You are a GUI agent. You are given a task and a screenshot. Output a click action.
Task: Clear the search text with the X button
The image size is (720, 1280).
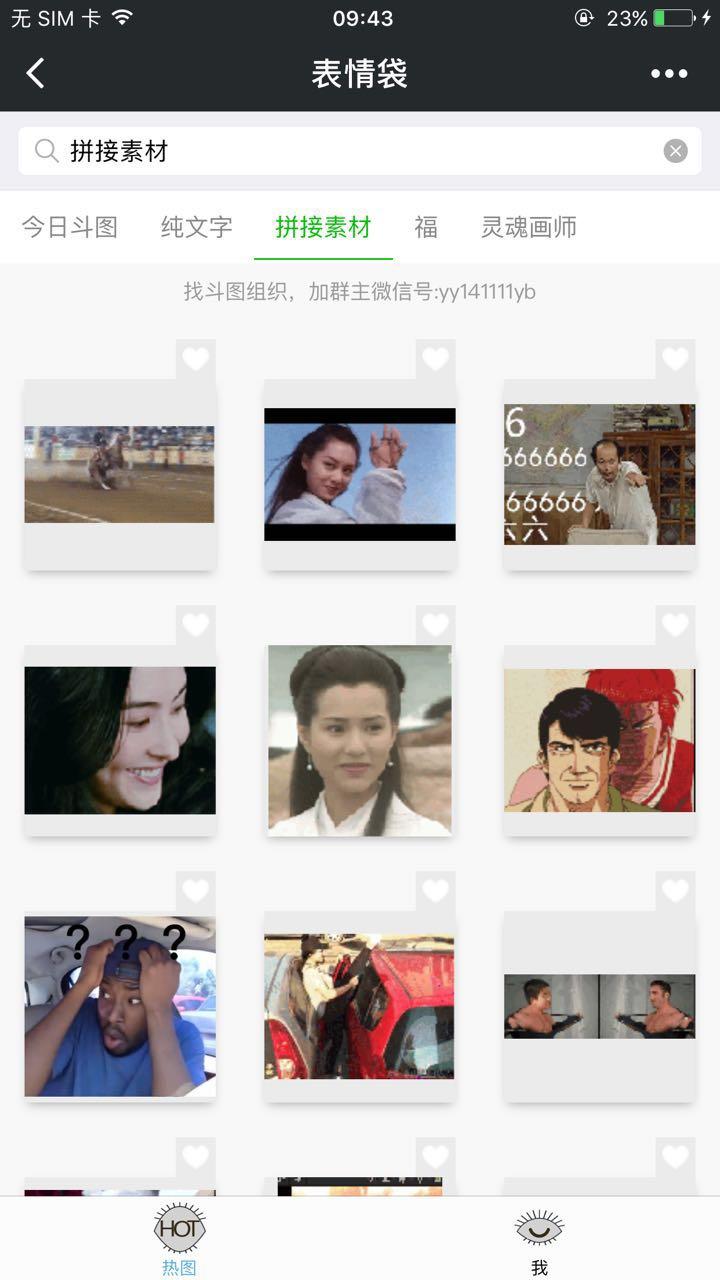(x=676, y=151)
